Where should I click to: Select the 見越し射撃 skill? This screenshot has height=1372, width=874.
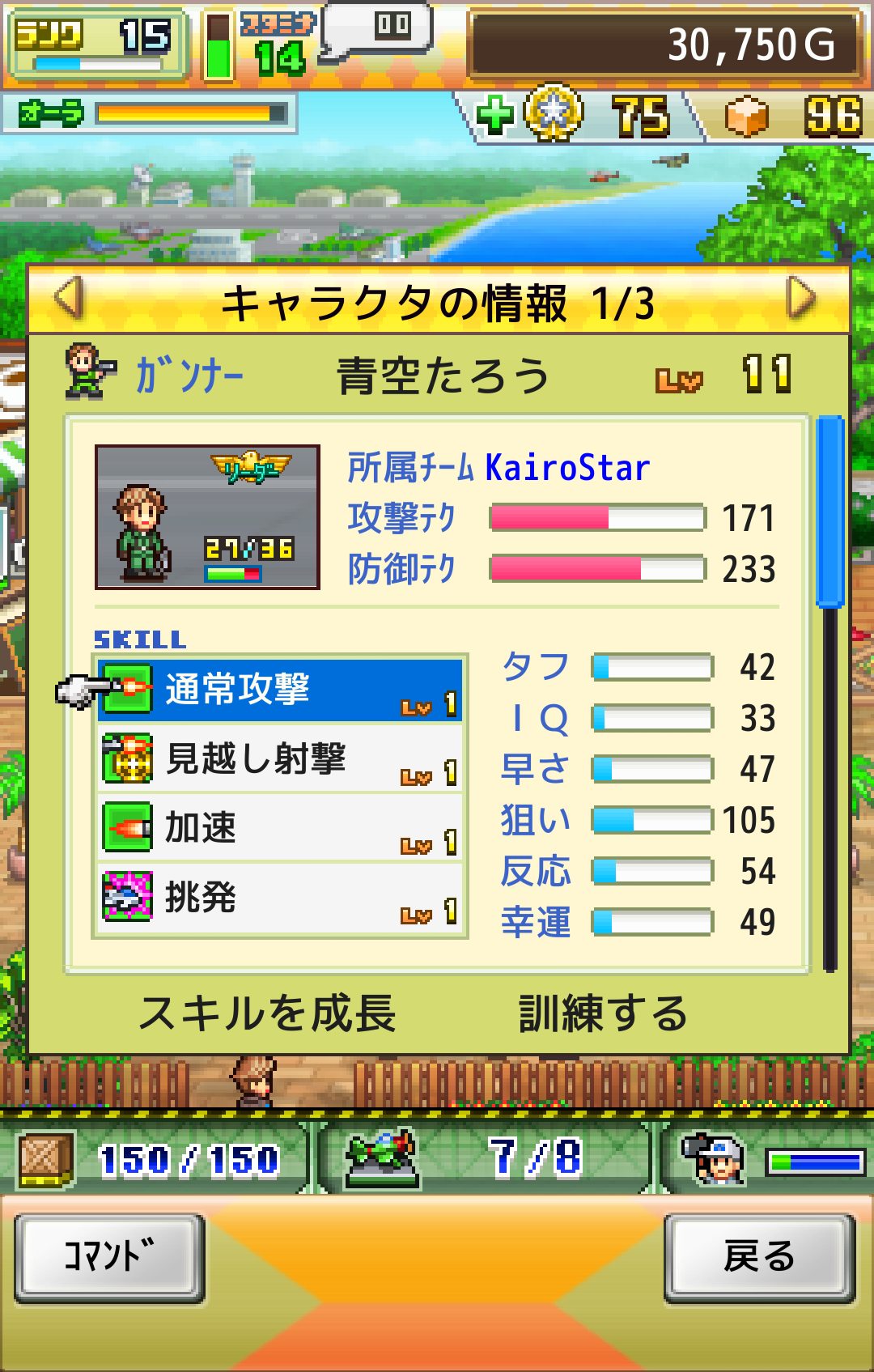[x=280, y=759]
